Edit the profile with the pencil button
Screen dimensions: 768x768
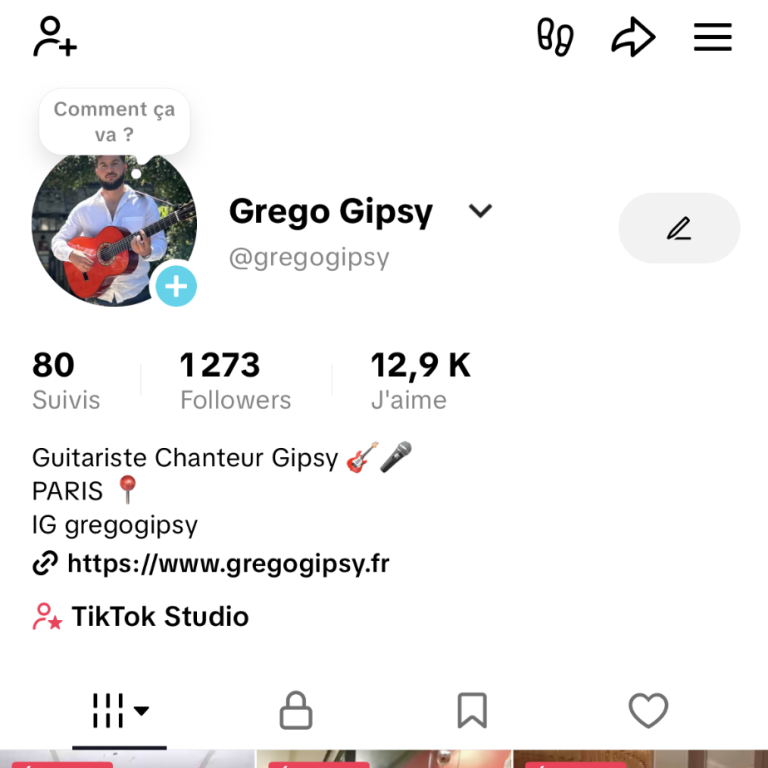click(679, 228)
